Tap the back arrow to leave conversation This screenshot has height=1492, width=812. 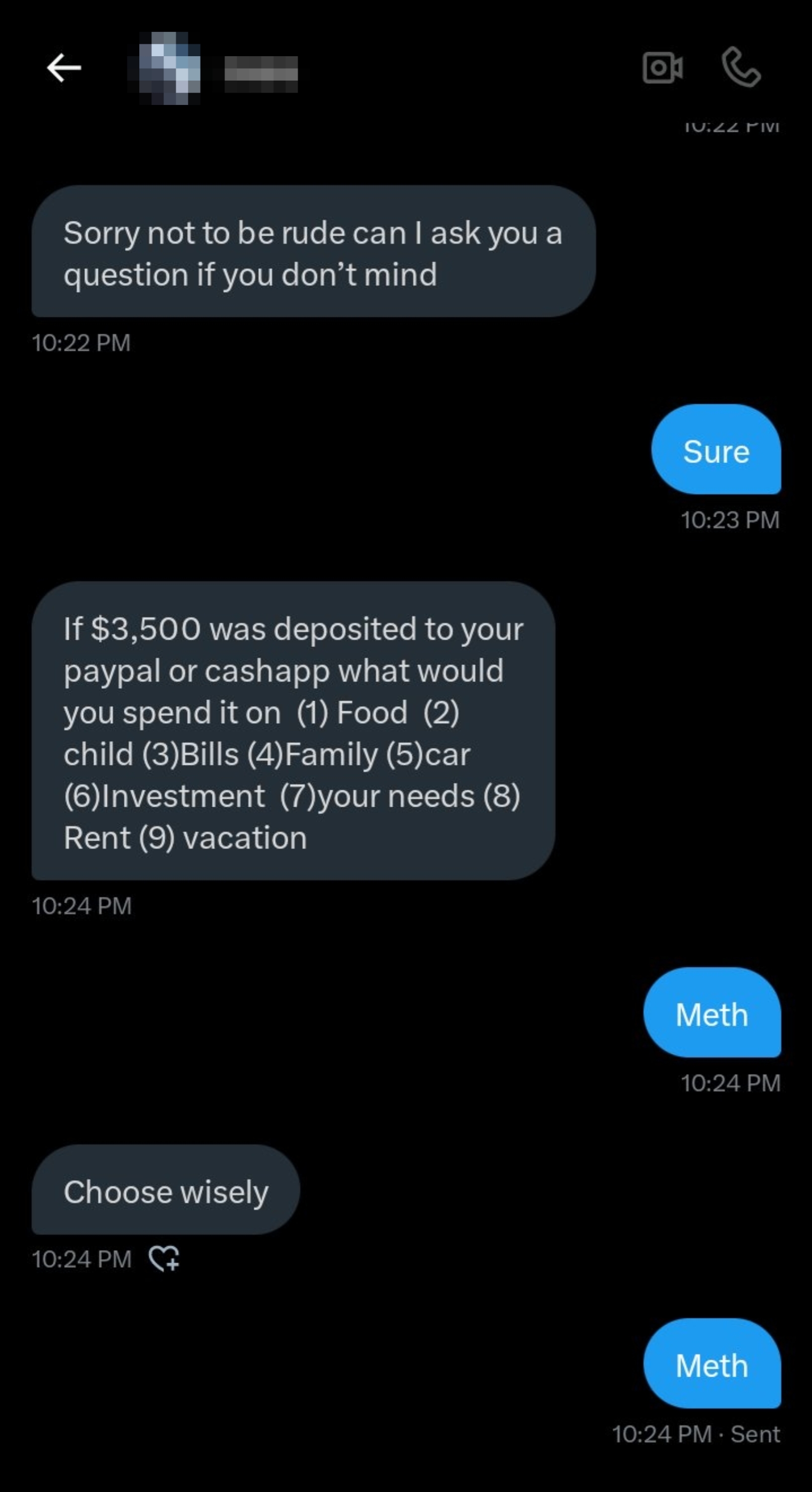point(65,67)
